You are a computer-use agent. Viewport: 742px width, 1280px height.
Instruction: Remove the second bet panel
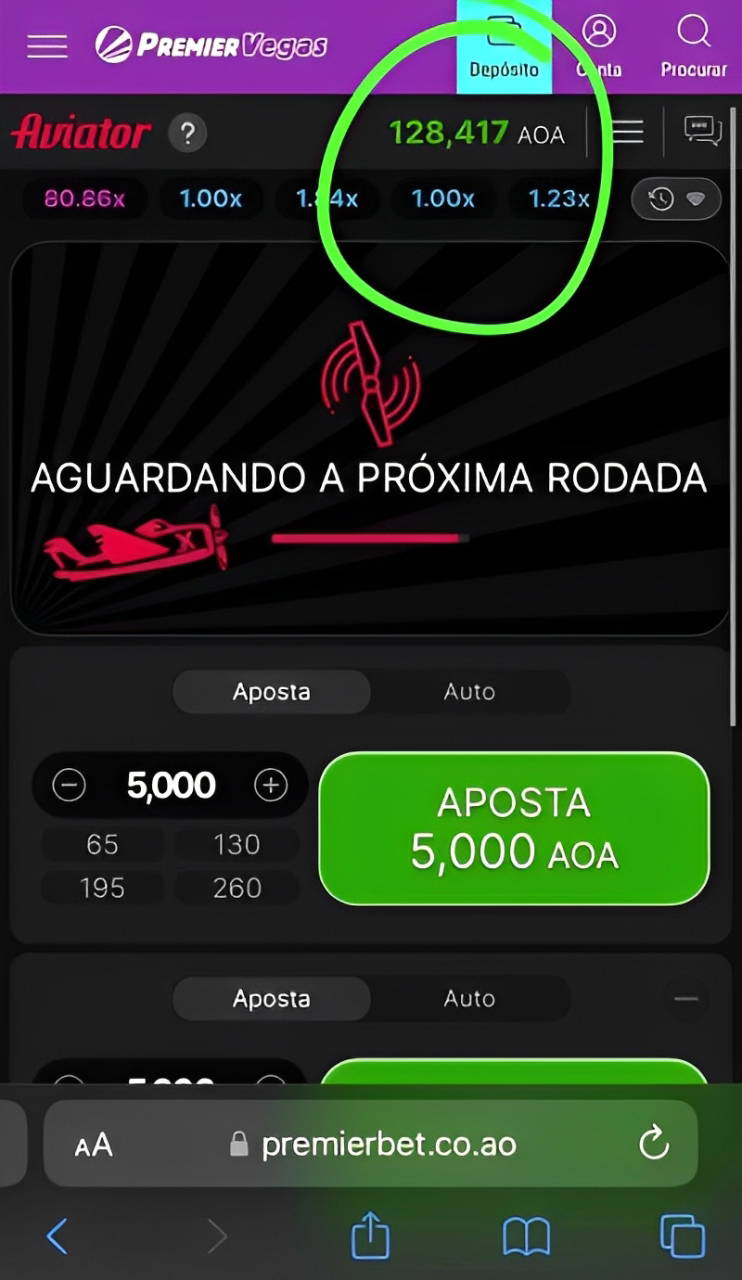pyautogui.click(x=686, y=998)
